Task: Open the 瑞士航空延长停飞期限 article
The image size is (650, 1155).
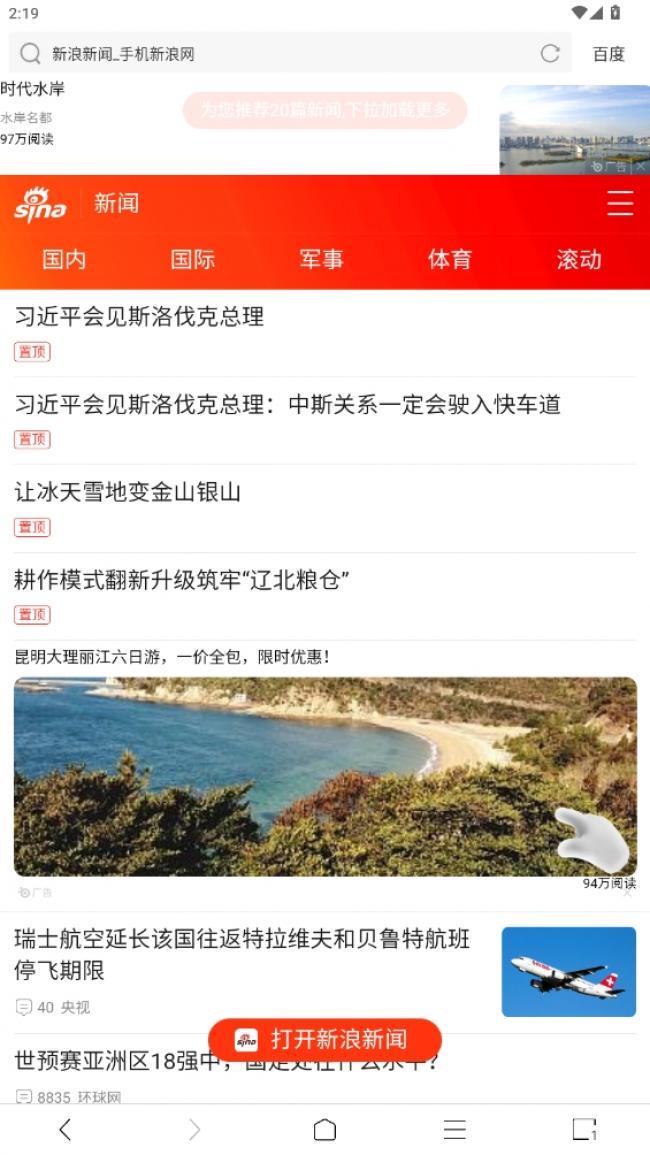Action: tap(242, 955)
